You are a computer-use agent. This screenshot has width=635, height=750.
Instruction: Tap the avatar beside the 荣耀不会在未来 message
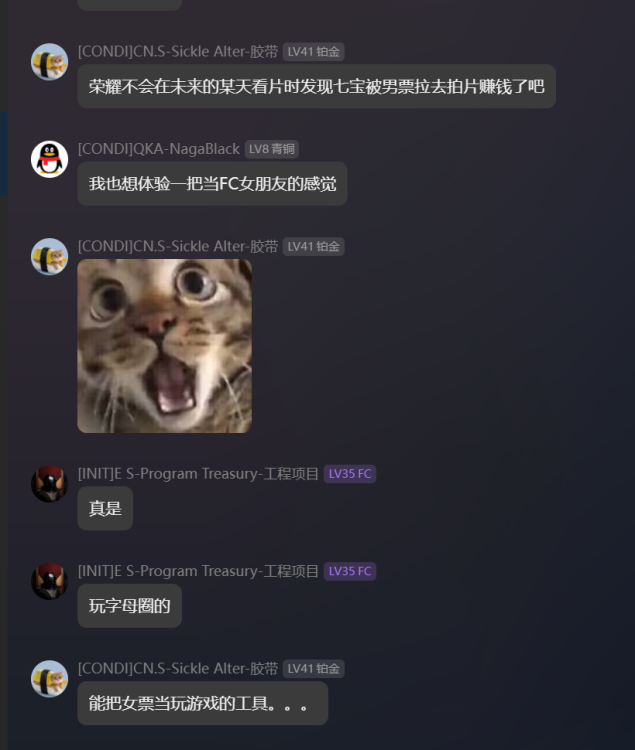tap(49, 62)
